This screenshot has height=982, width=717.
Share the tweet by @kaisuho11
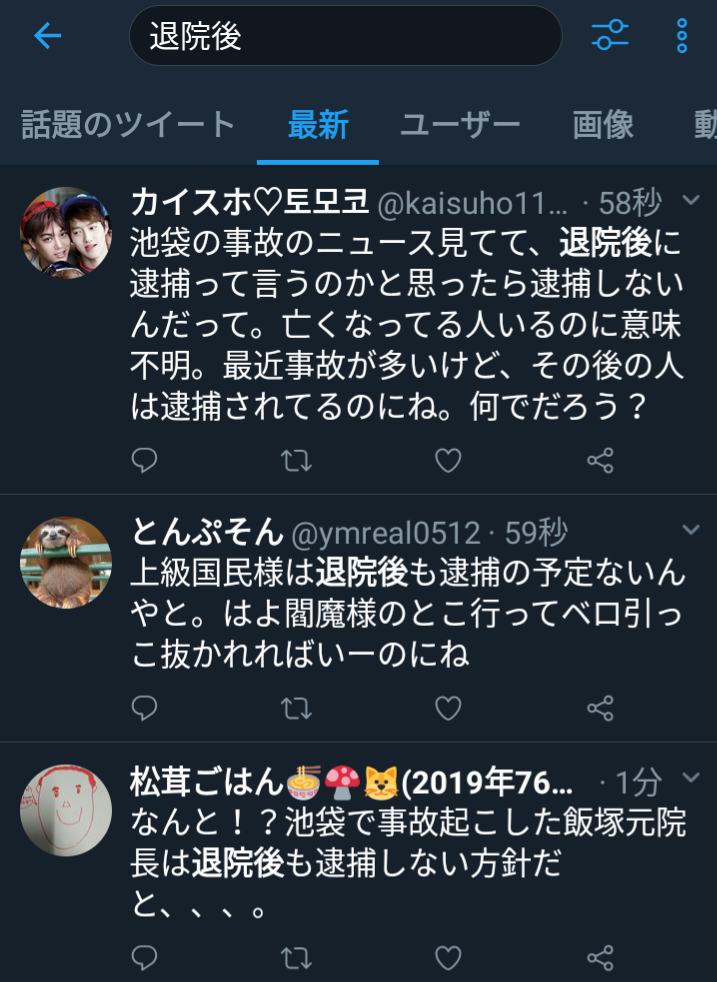tap(600, 460)
